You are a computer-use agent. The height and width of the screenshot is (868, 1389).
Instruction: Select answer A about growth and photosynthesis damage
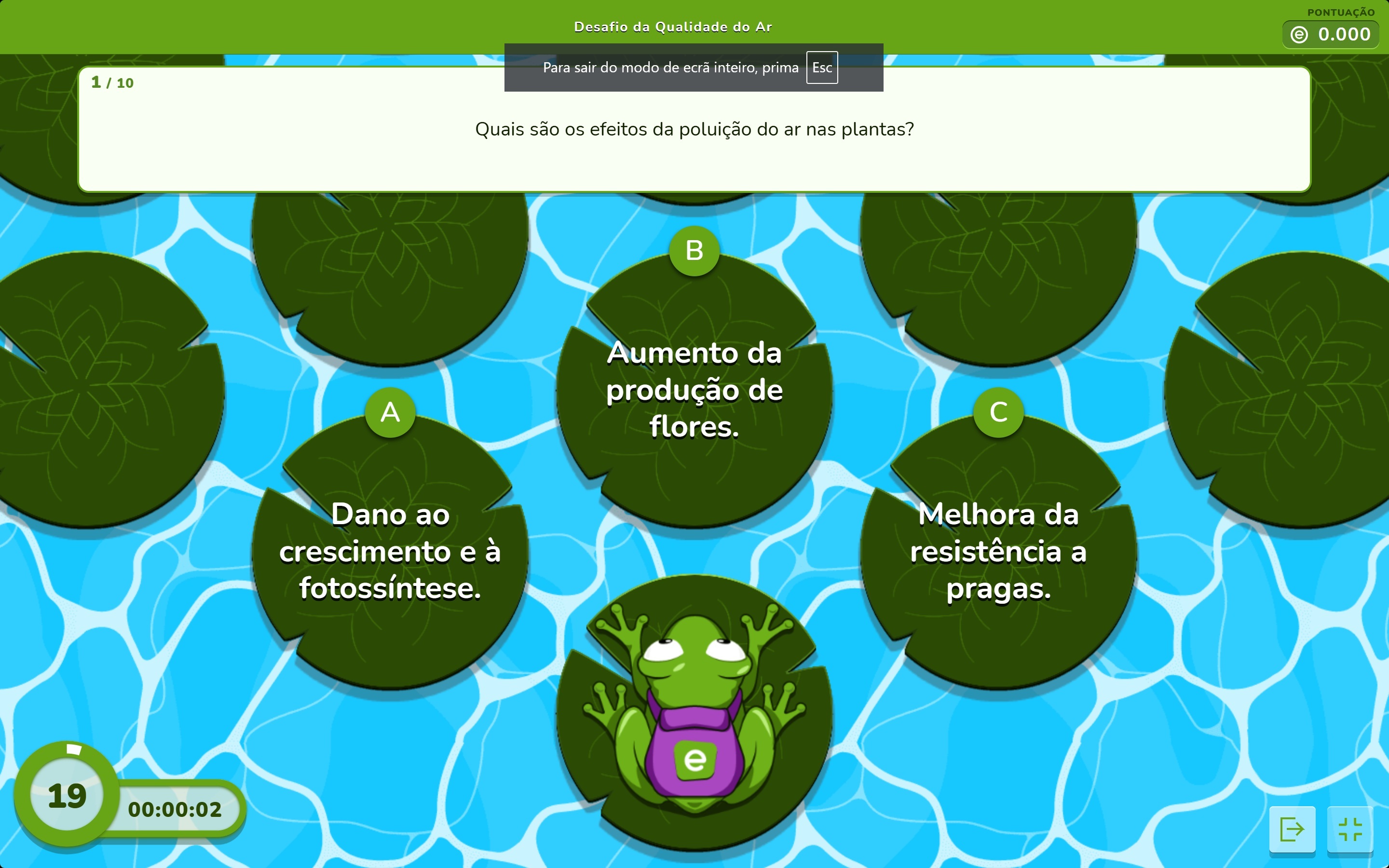pyautogui.click(x=390, y=551)
